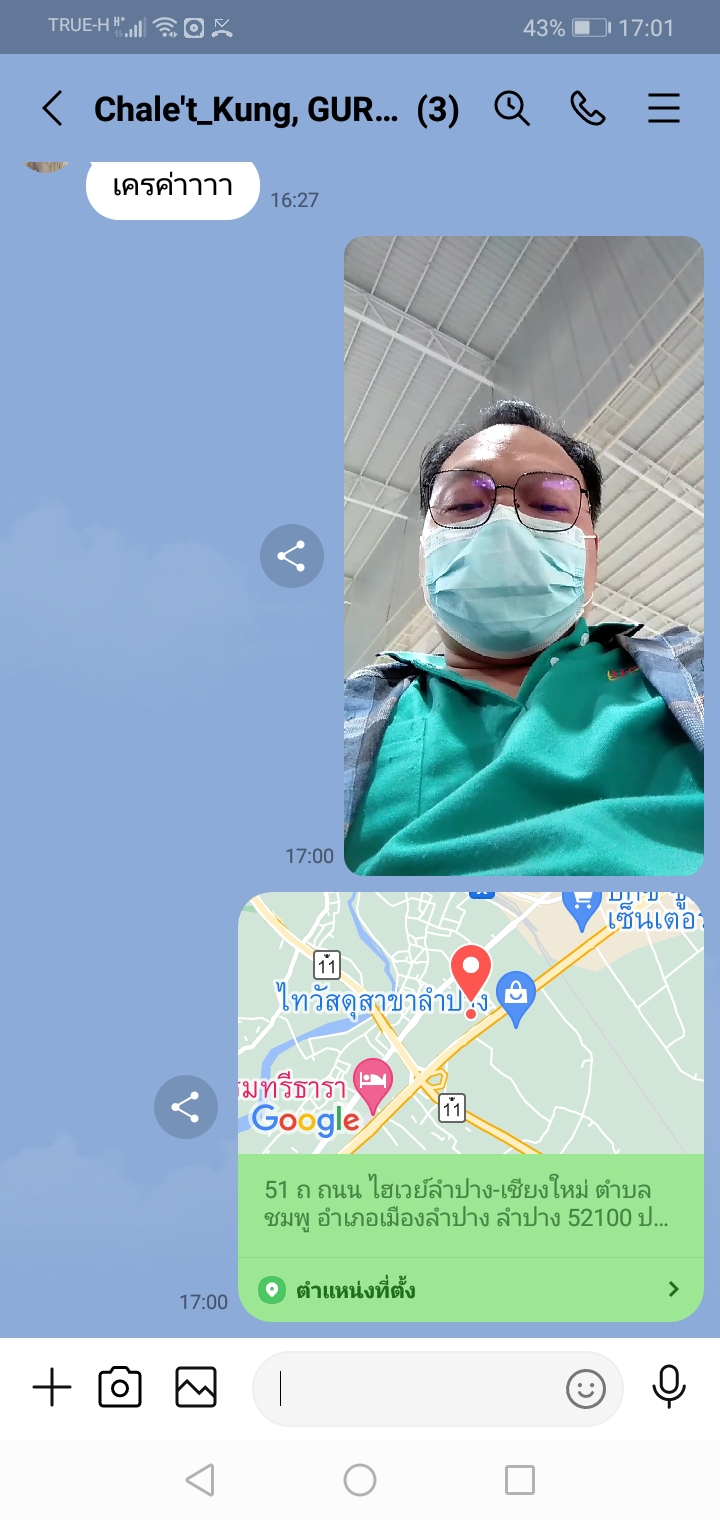
Task: Go back from this group chat
Action: (x=52, y=108)
